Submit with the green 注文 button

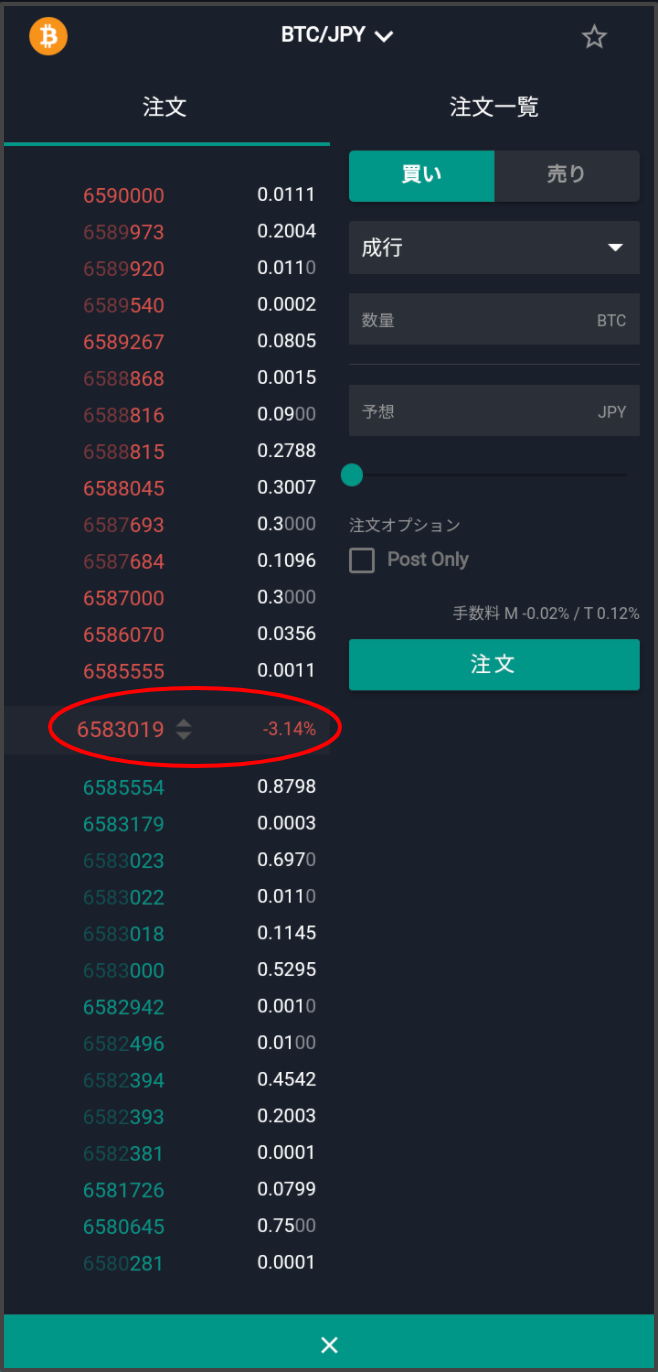tap(494, 665)
